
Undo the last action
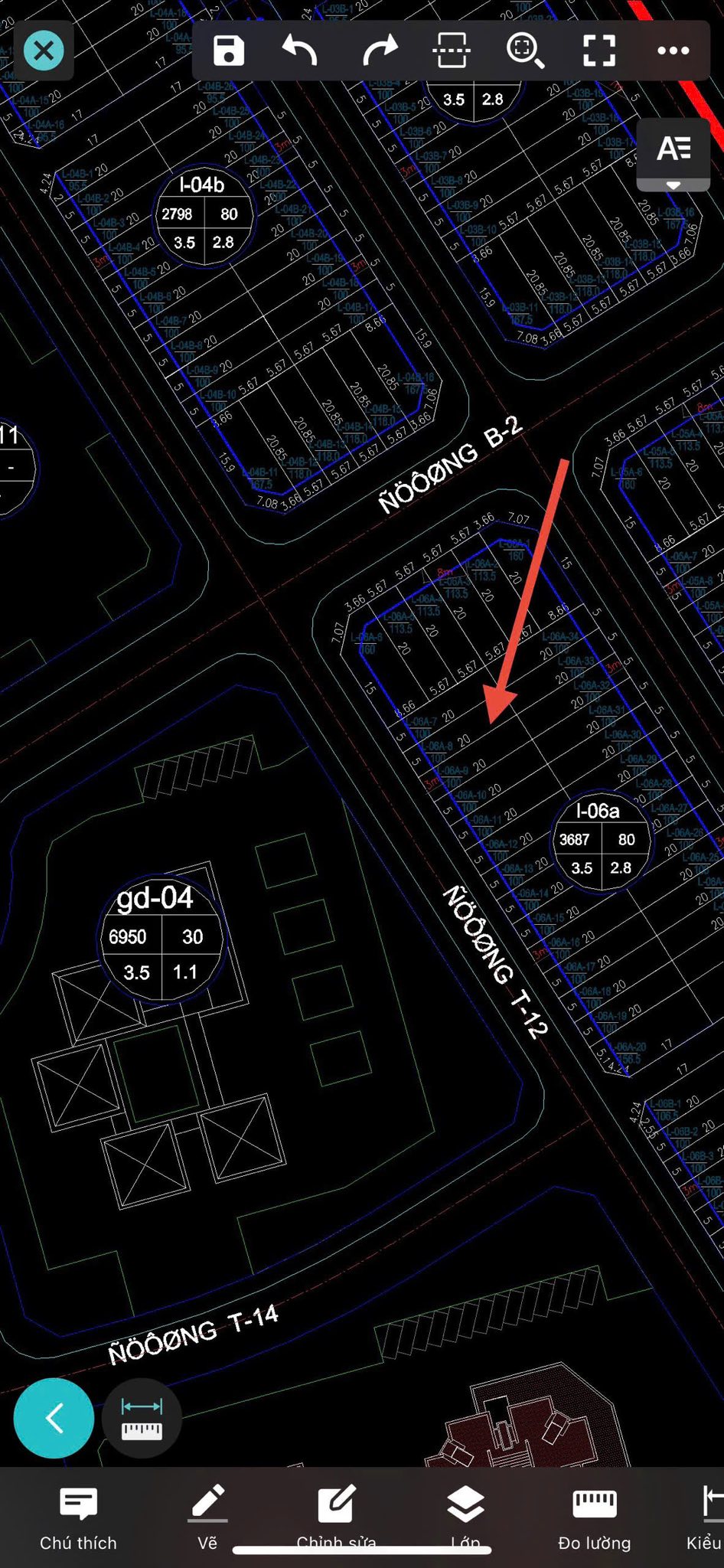click(300, 51)
